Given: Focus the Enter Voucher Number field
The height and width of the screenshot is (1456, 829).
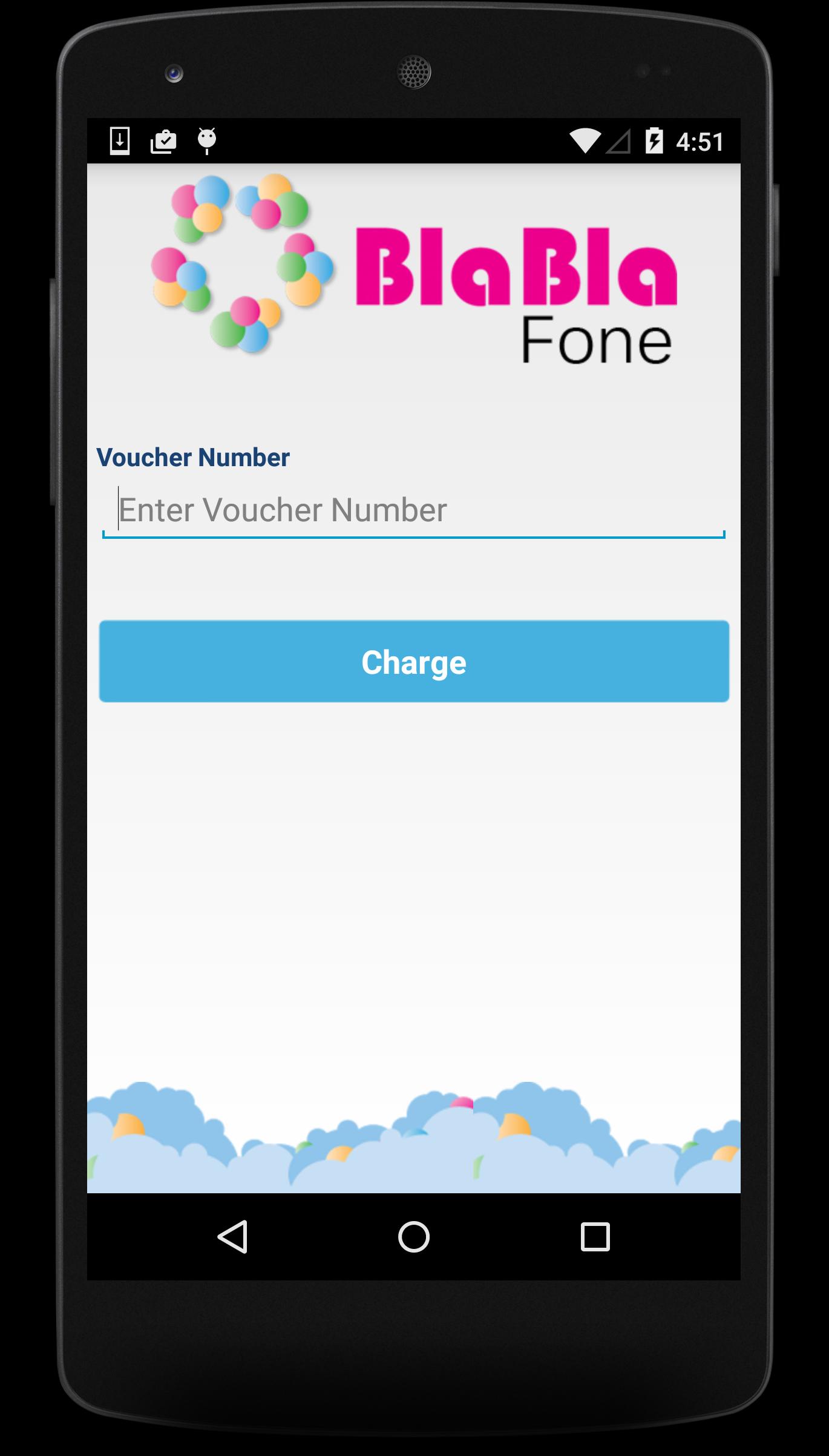Looking at the screenshot, I should (413, 510).
